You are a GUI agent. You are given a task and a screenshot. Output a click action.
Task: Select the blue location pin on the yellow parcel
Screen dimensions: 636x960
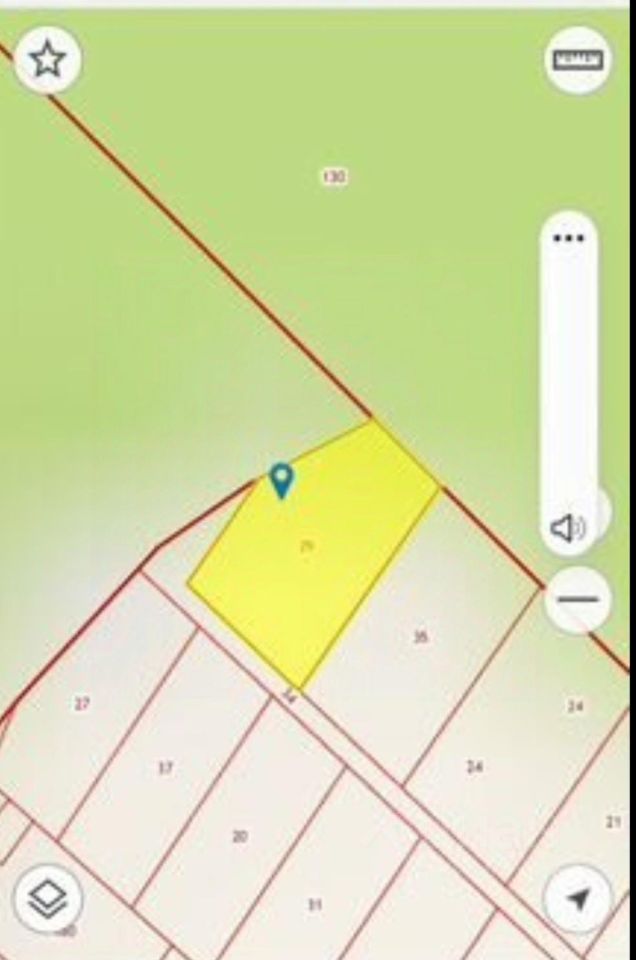(282, 480)
